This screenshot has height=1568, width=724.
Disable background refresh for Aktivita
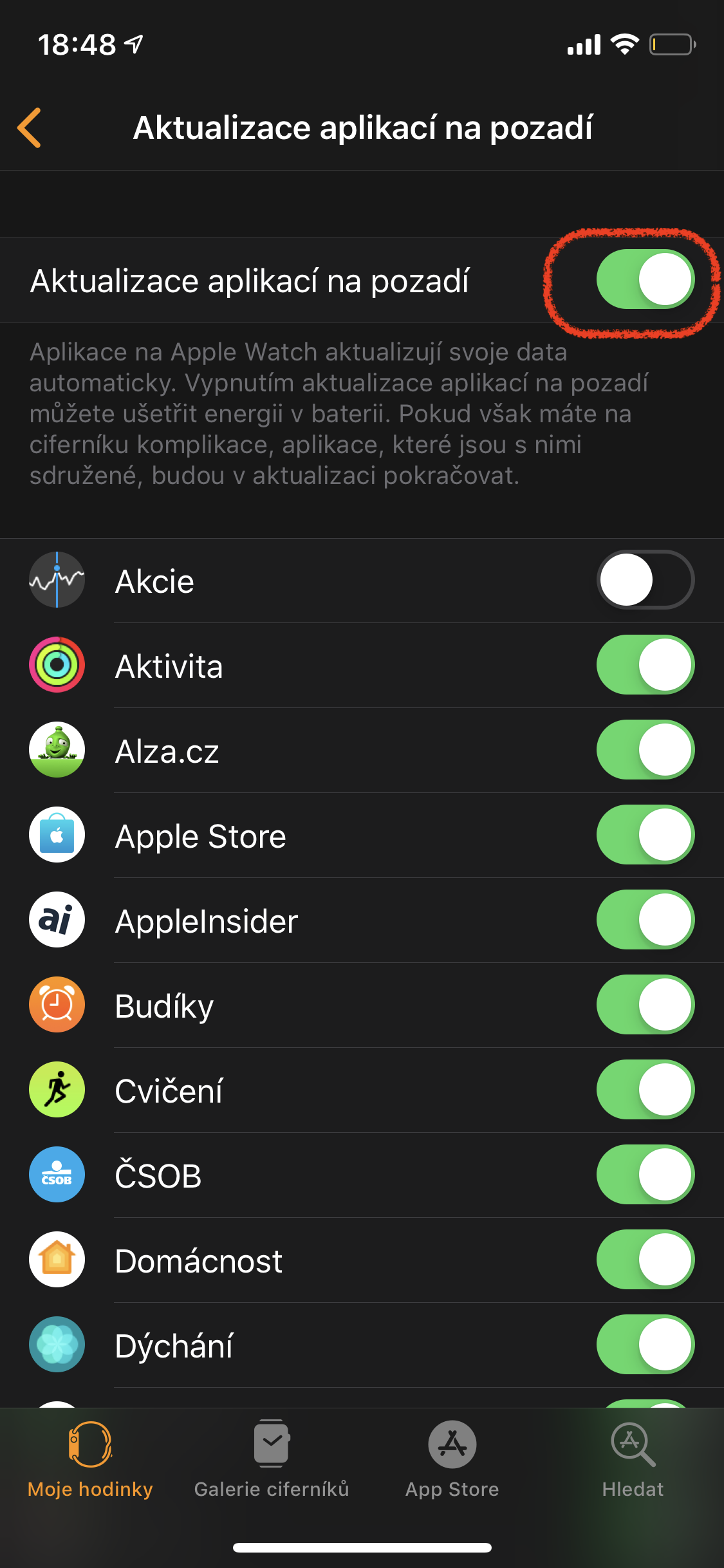coord(645,665)
